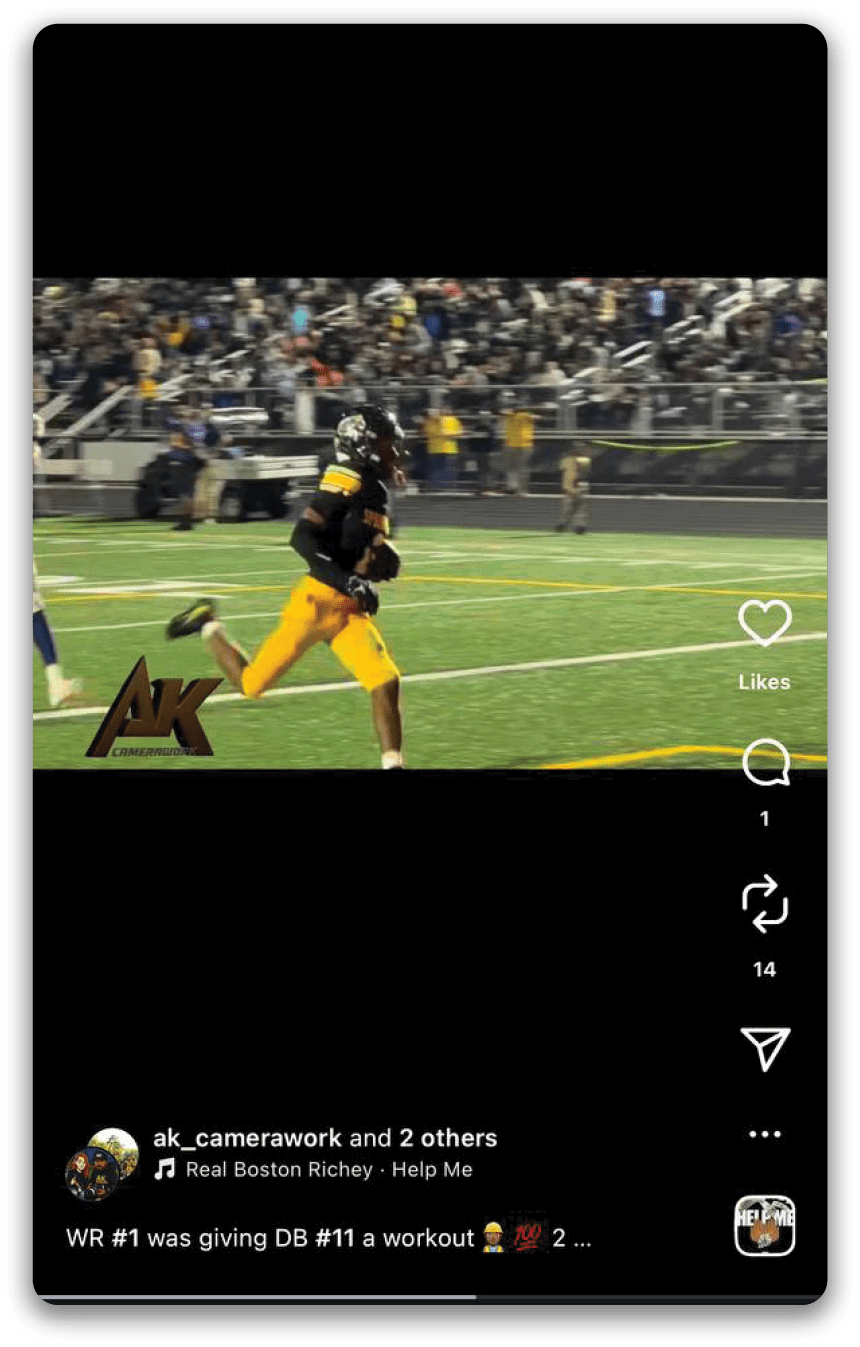View Real Boston Richey Help Me audio

coord(328,1170)
